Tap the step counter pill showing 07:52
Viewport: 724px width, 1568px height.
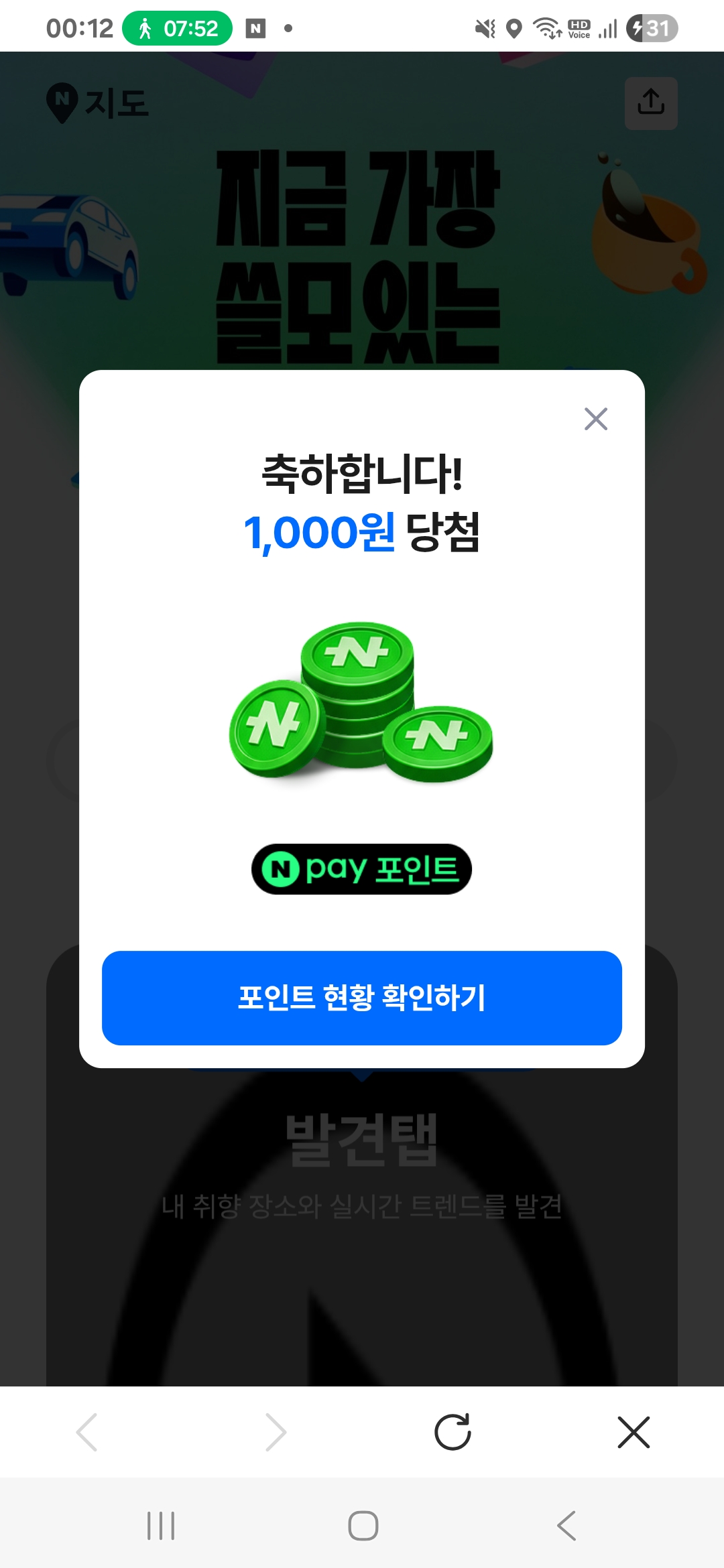[178, 28]
